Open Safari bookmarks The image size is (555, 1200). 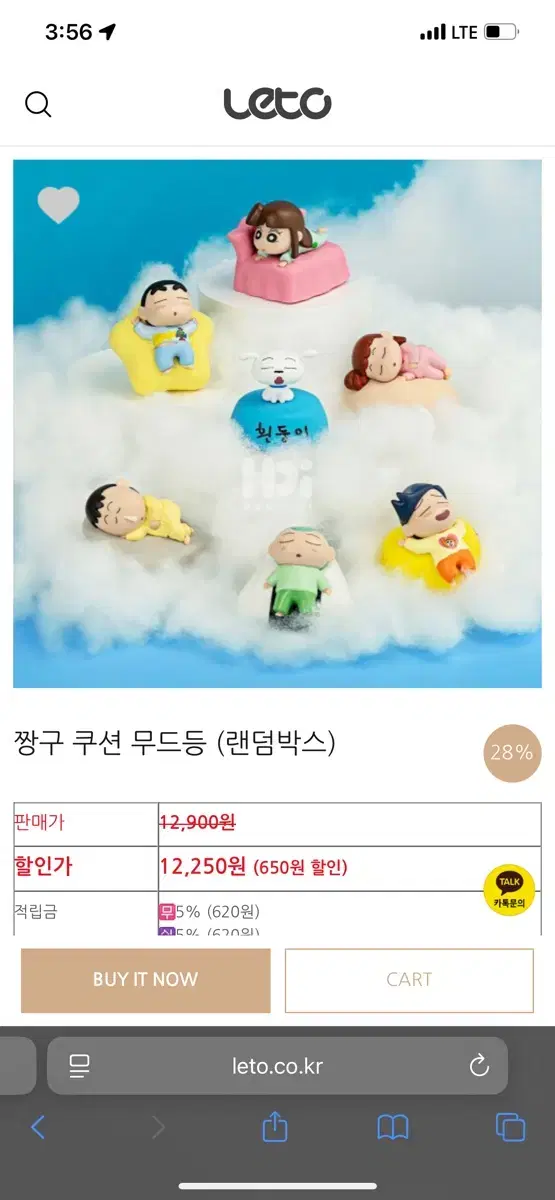click(x=393, y=1128)
